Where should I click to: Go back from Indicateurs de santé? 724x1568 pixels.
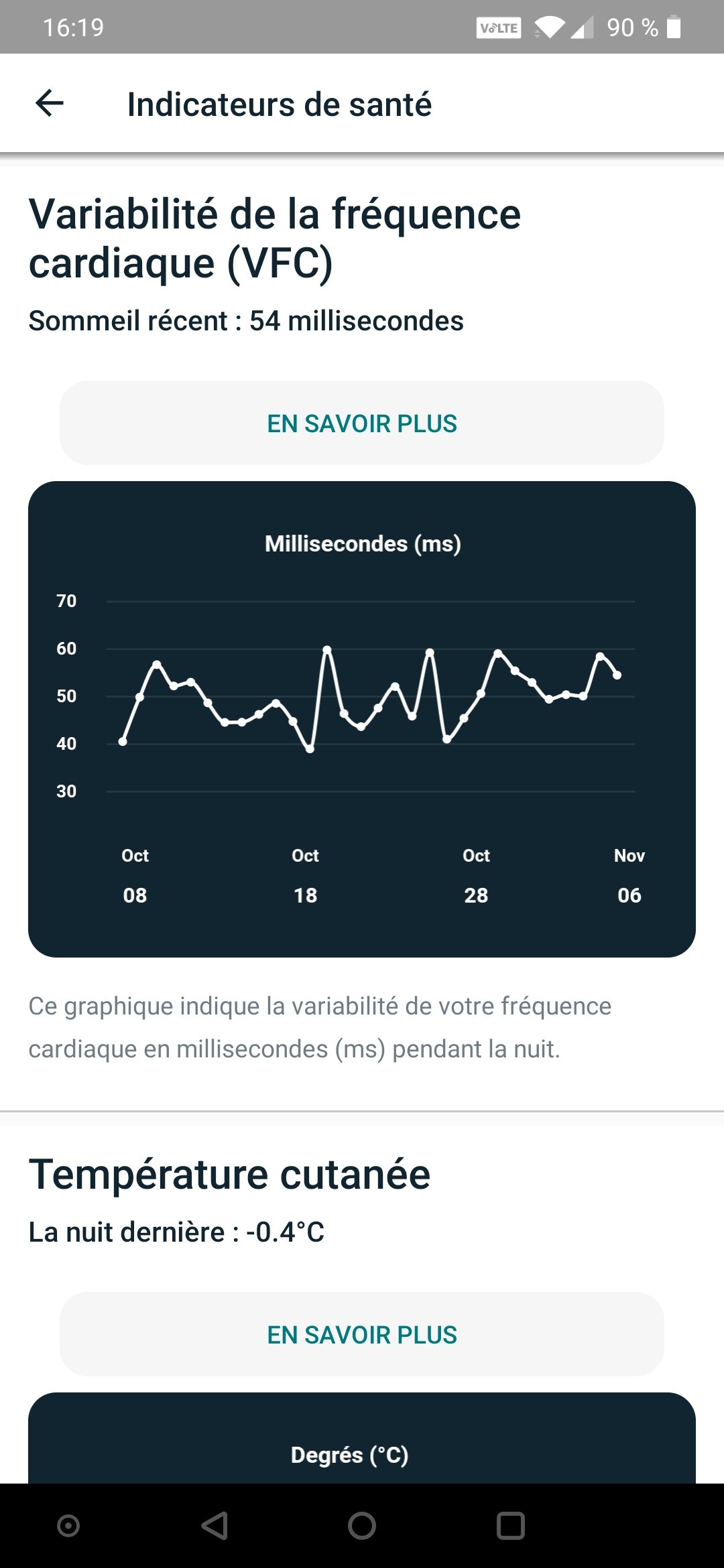[x=50, y=104]
